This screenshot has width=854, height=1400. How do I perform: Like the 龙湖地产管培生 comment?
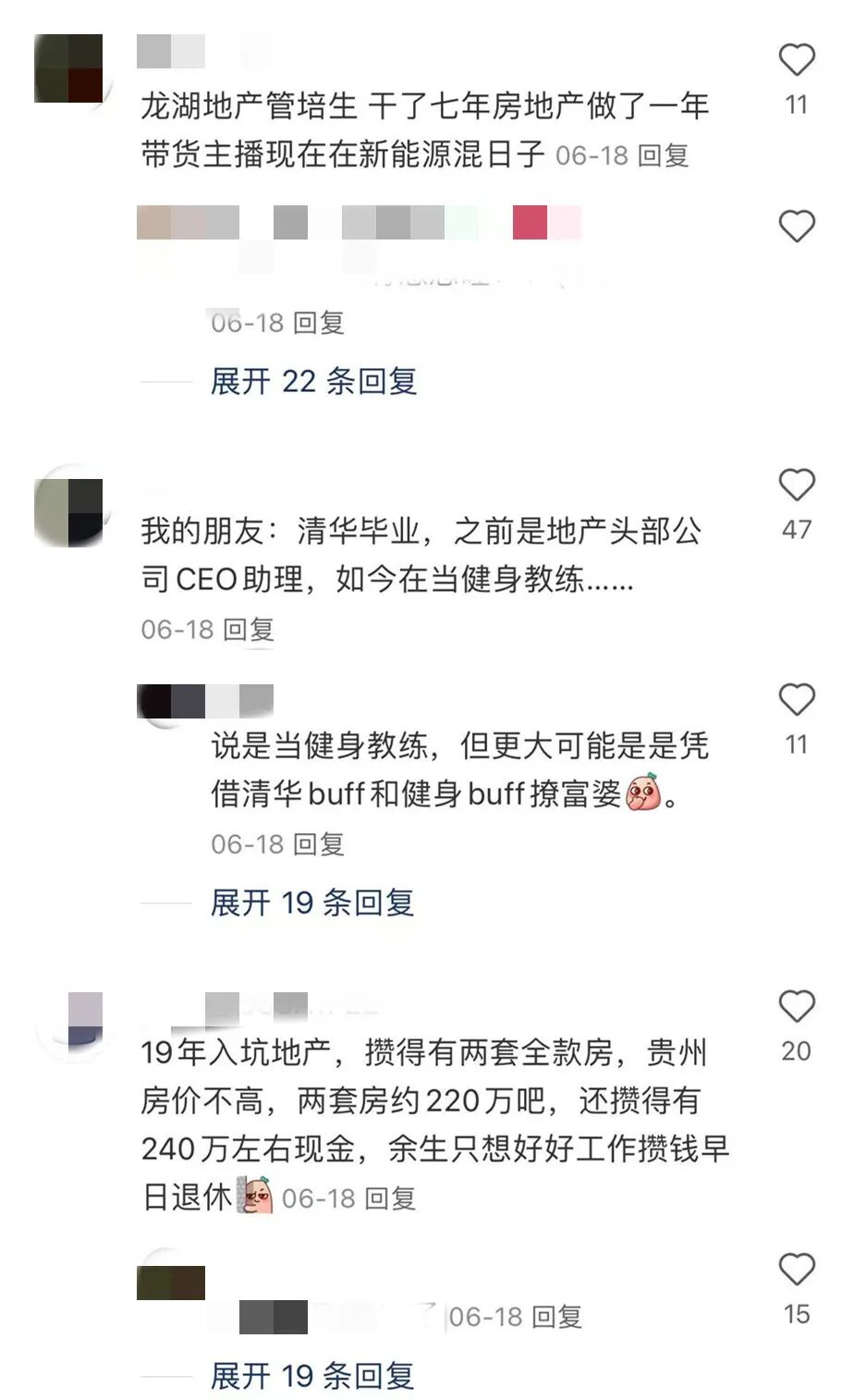(796, 61)
